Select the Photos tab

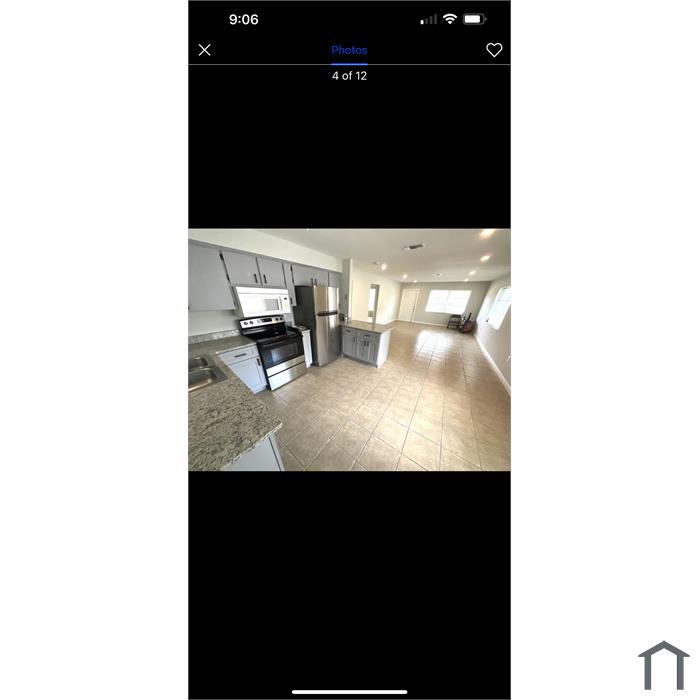click(x=349, y=50)
